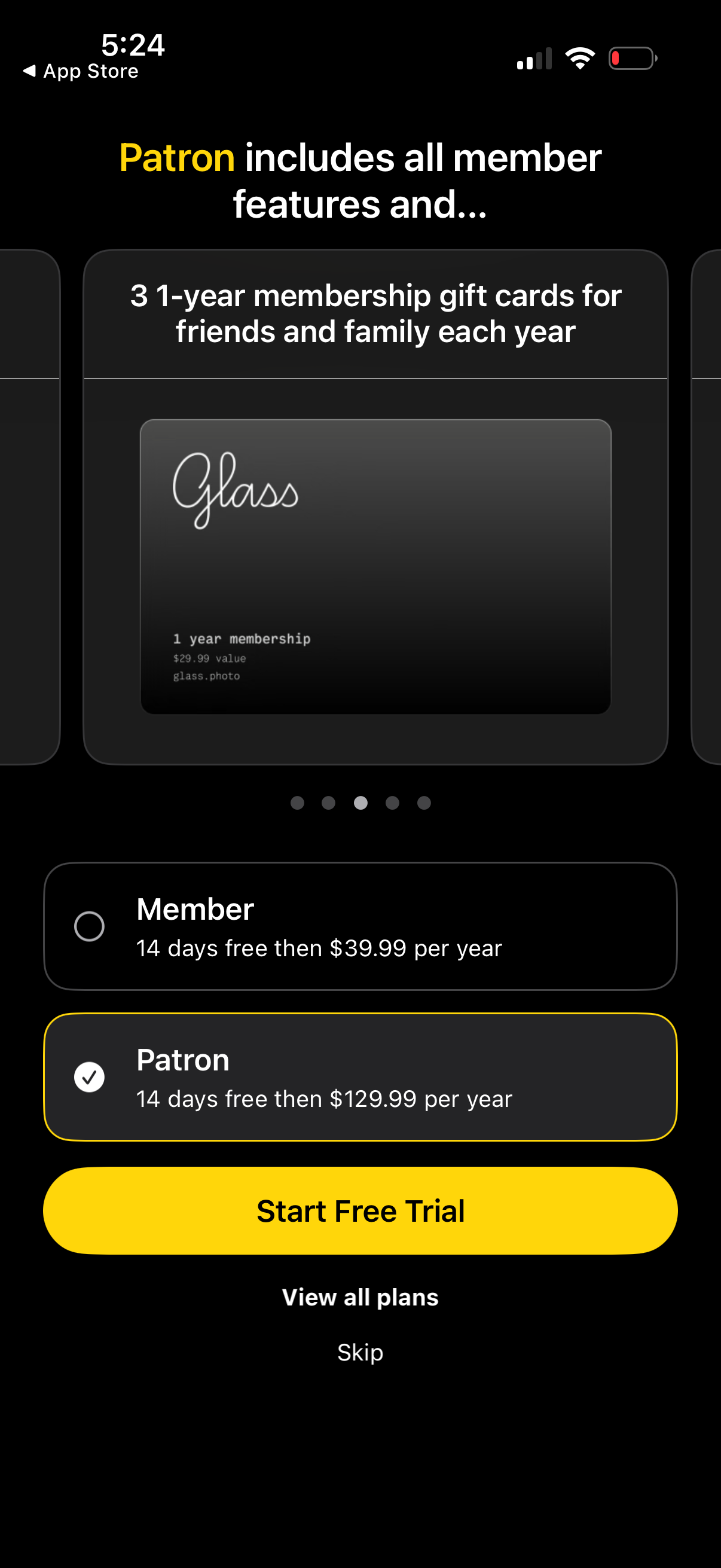Select the Member plan radio button

tap(89, 925)
